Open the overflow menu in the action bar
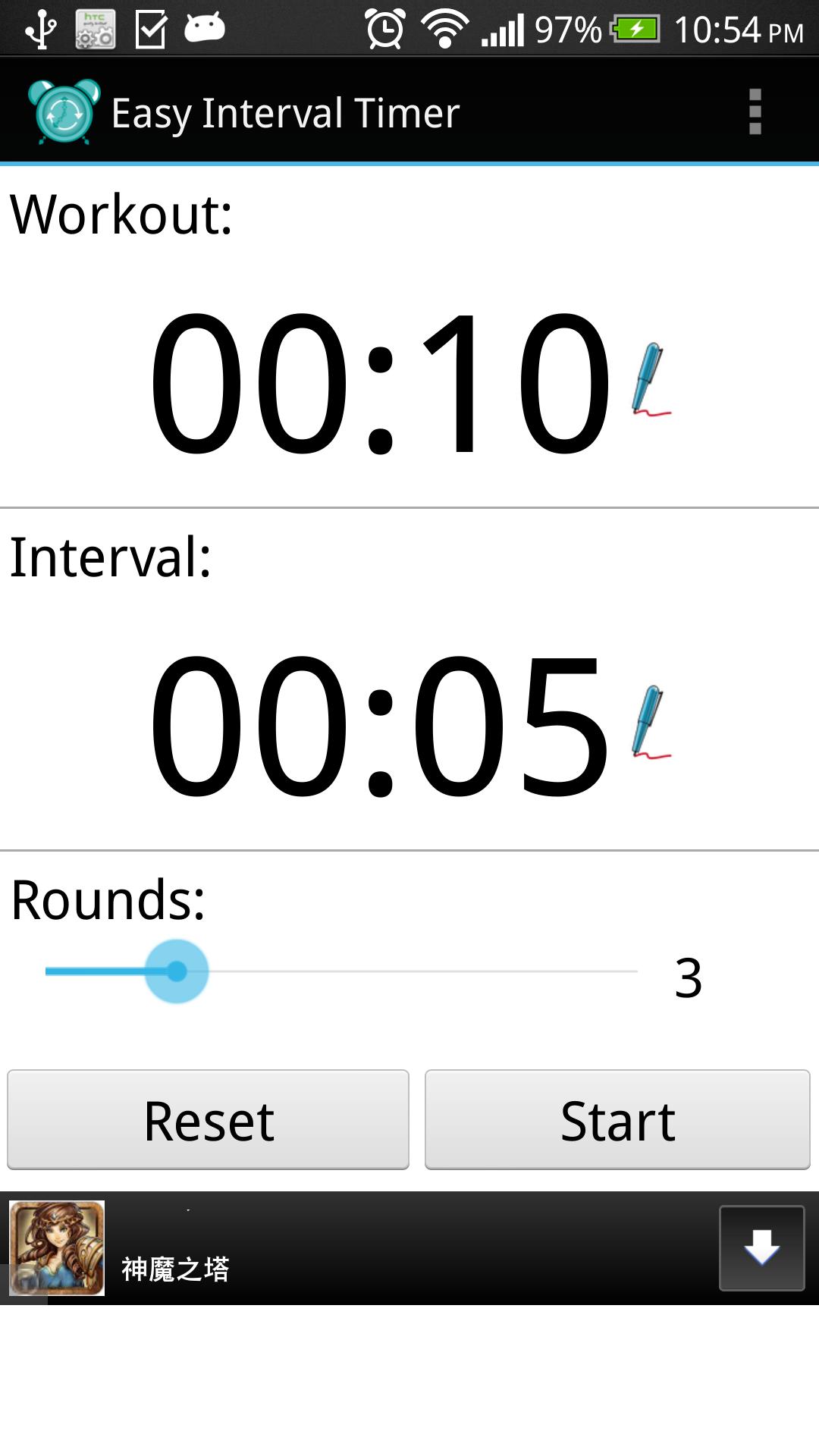 point(755,111)
